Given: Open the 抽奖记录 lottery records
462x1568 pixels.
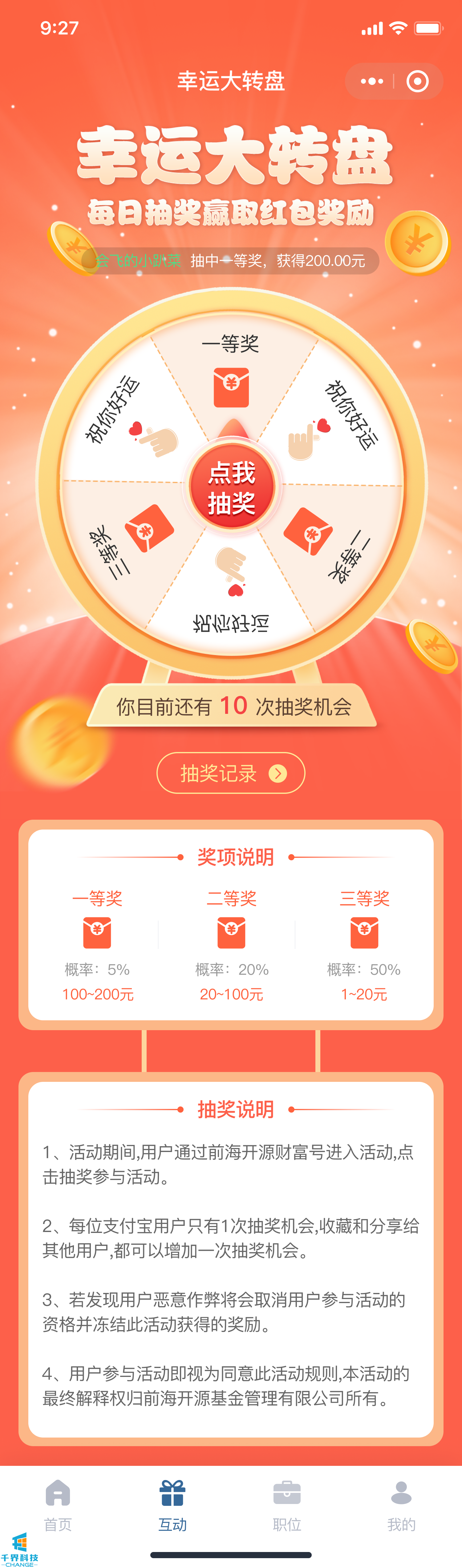Looking at the screenshot, I should pyautogui.click(x=230, y=773).
